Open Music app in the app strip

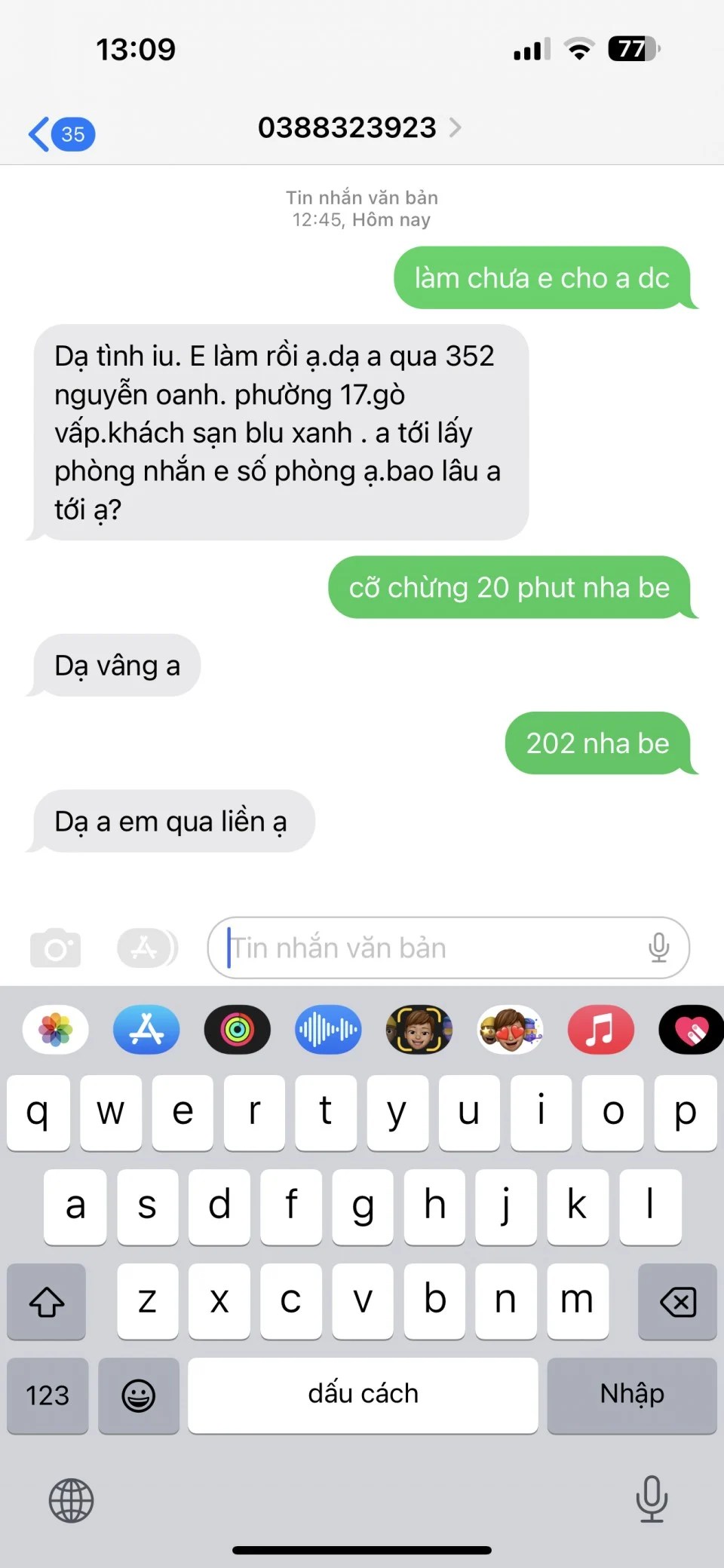tap(600, 1030)
